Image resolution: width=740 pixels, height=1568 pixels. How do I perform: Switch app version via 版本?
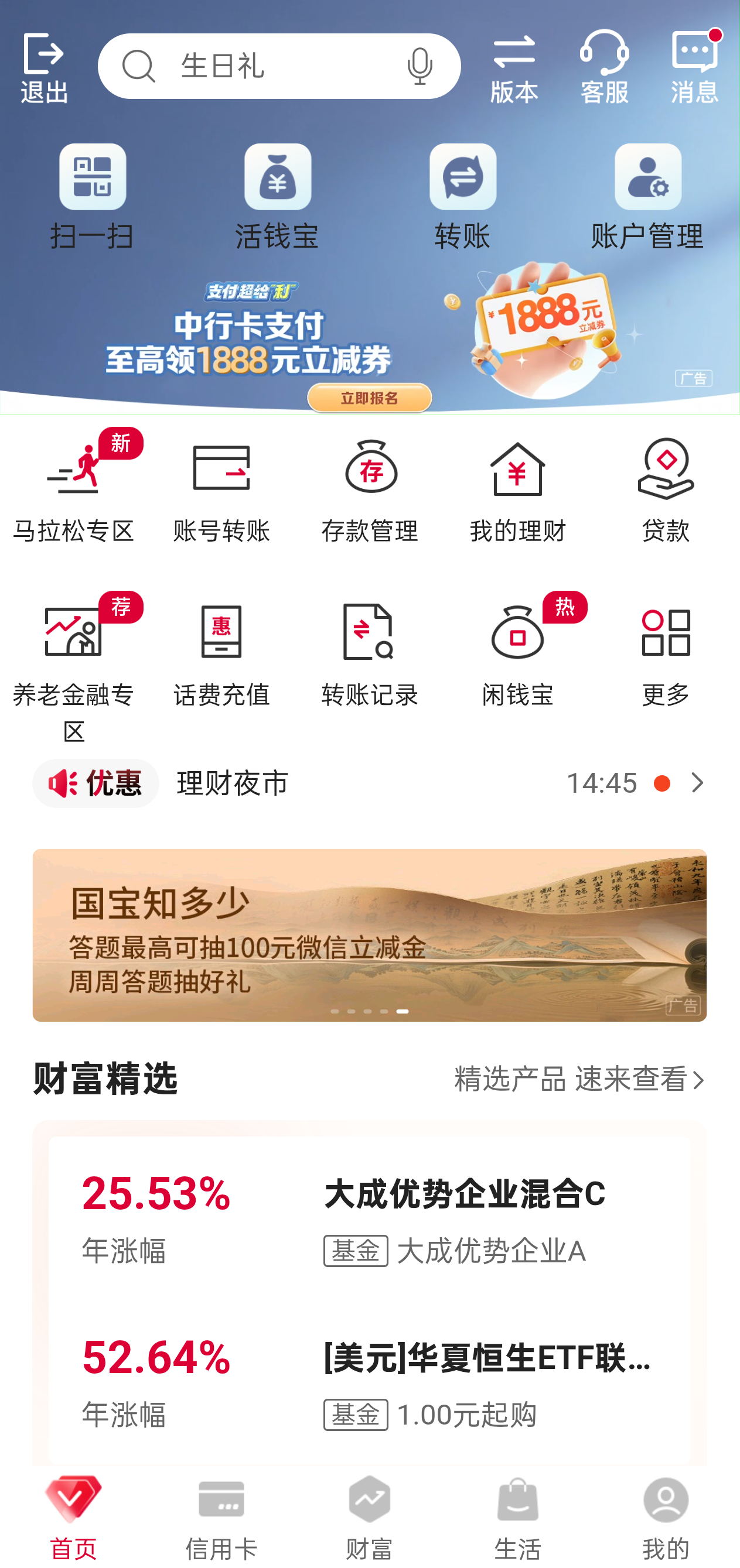(513, 67)
